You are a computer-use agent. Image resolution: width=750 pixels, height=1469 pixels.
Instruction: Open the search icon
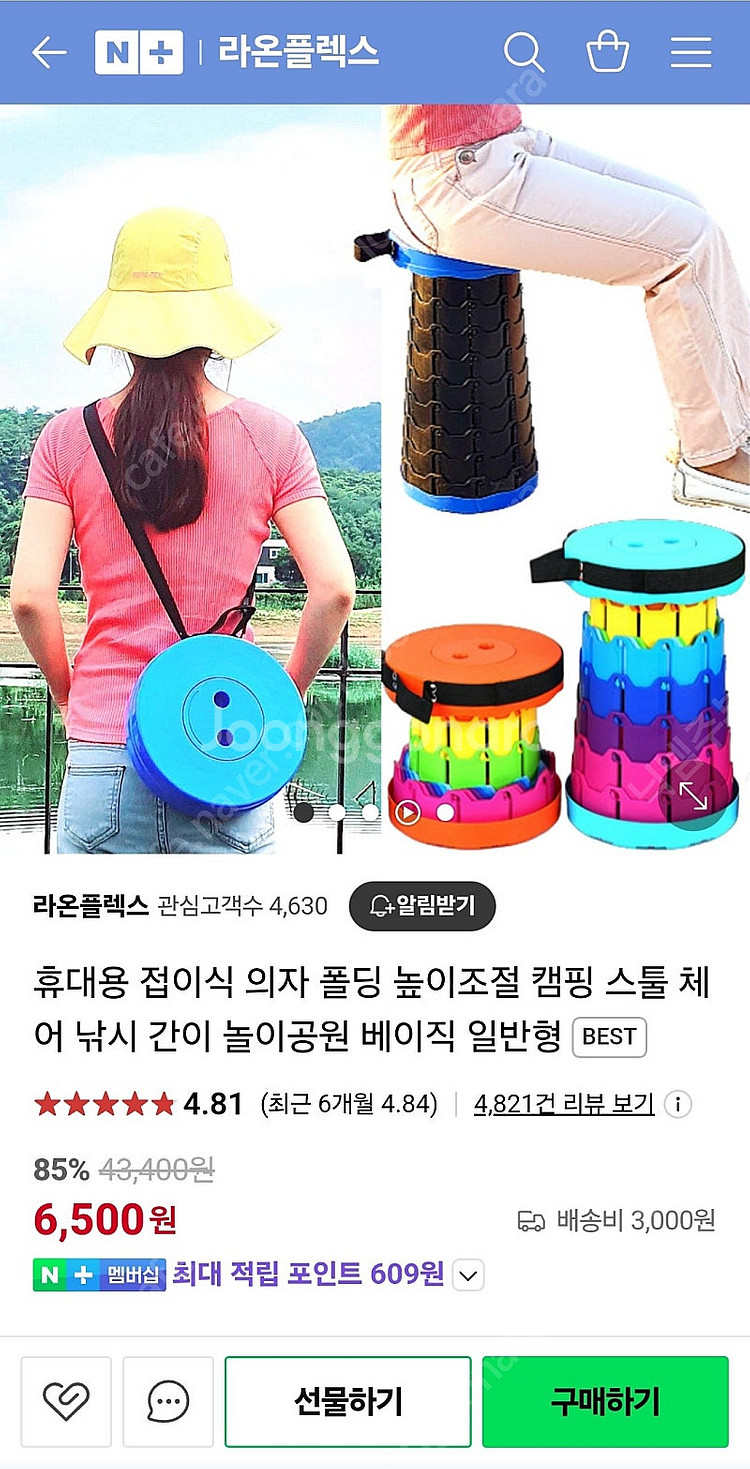click(x=523, y=52)
